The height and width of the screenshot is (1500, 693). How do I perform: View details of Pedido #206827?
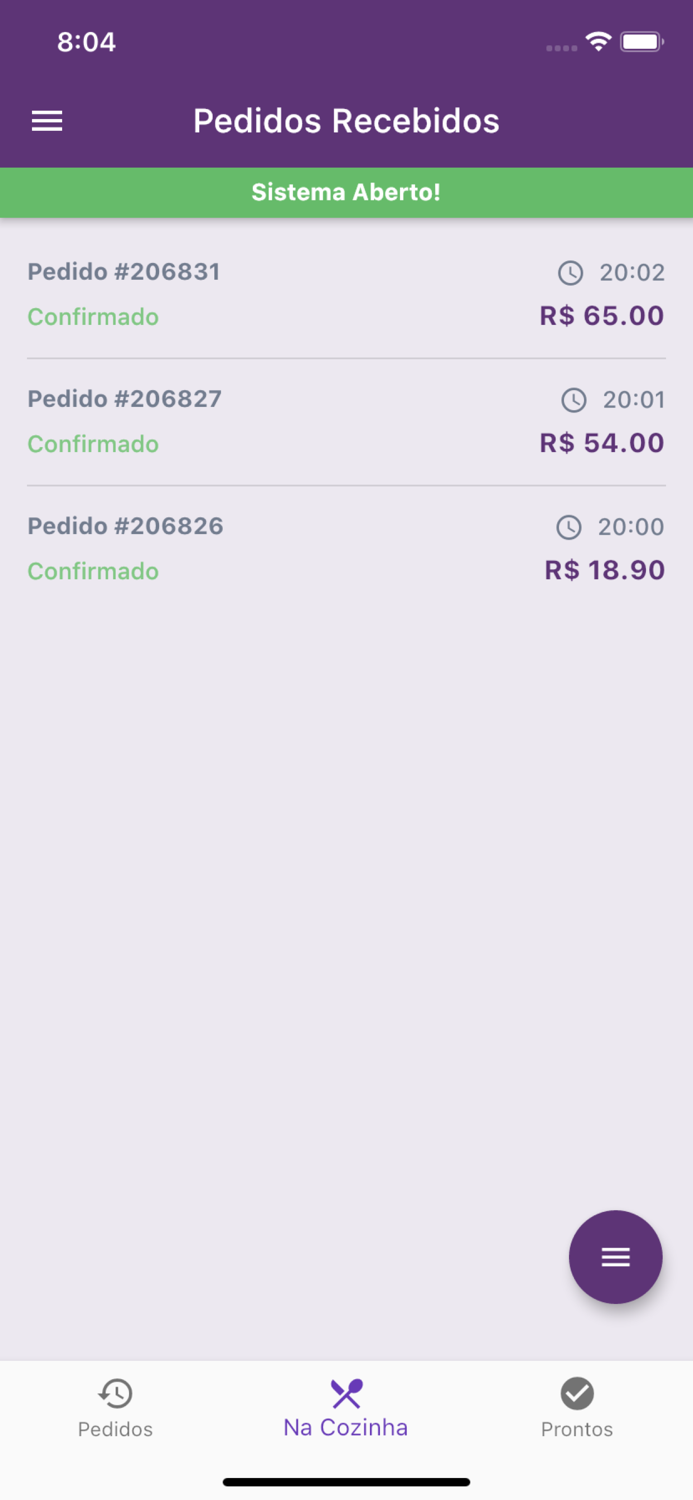coord(345,421)
